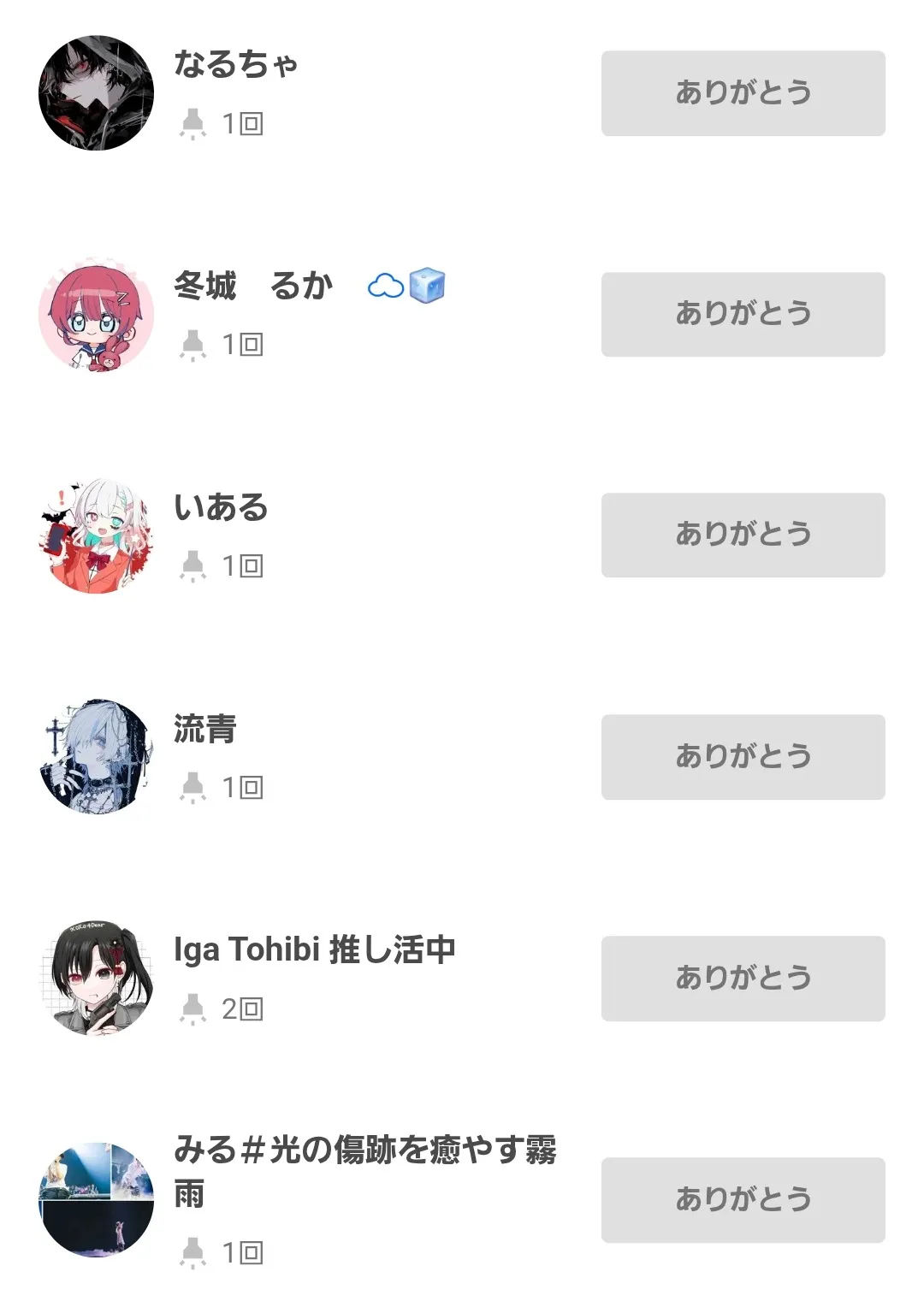
Task: Tap ありがとう for みる#光の傷跡を癒やす霧雨
Action: (743, 1199)
